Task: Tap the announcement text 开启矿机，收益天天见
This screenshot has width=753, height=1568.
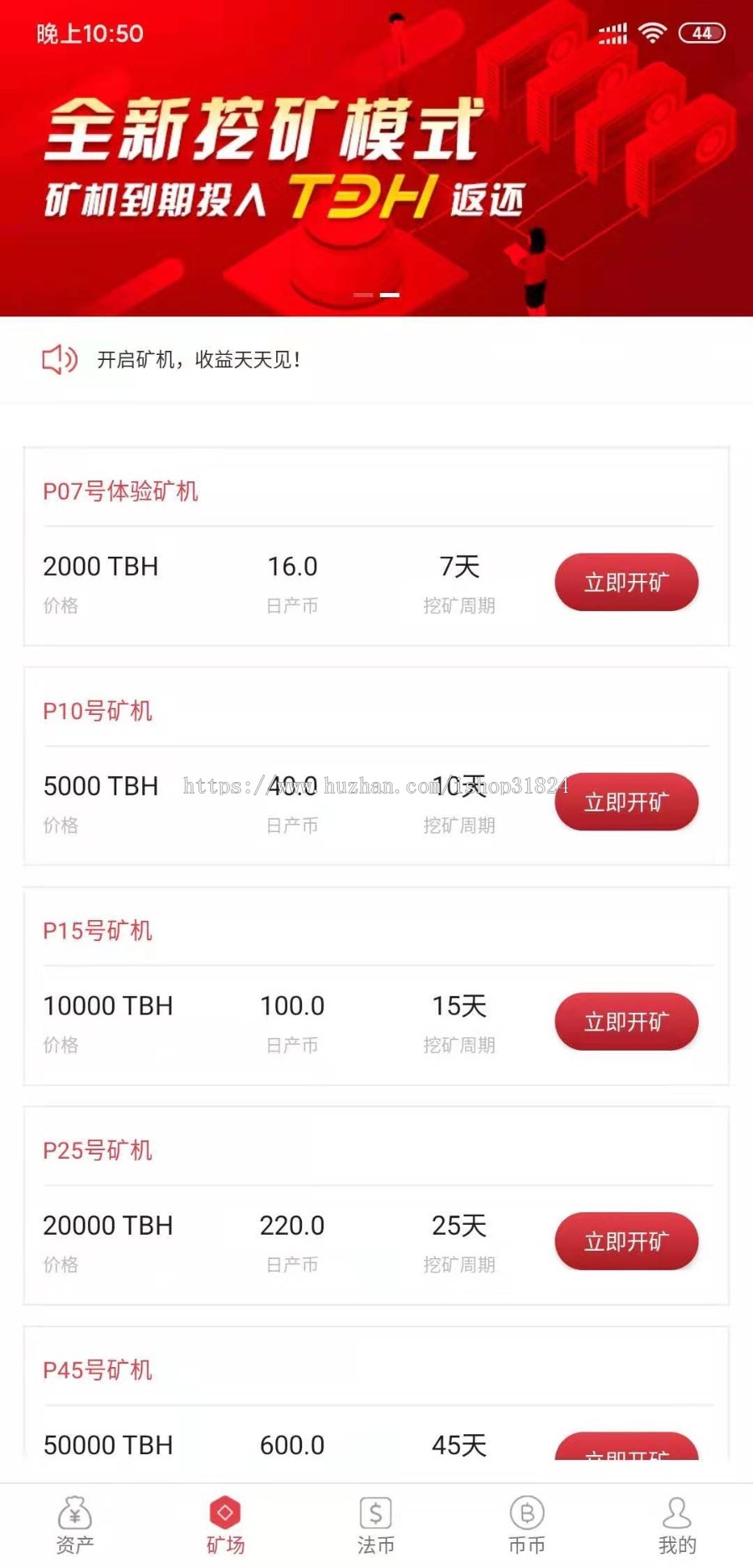Action: pos(198,360)
